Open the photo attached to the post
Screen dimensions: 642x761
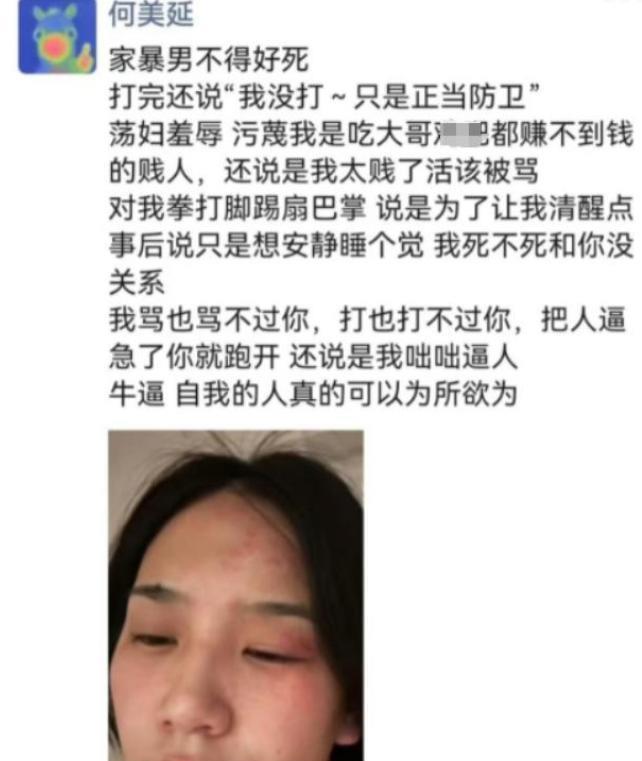coord(235,595)
